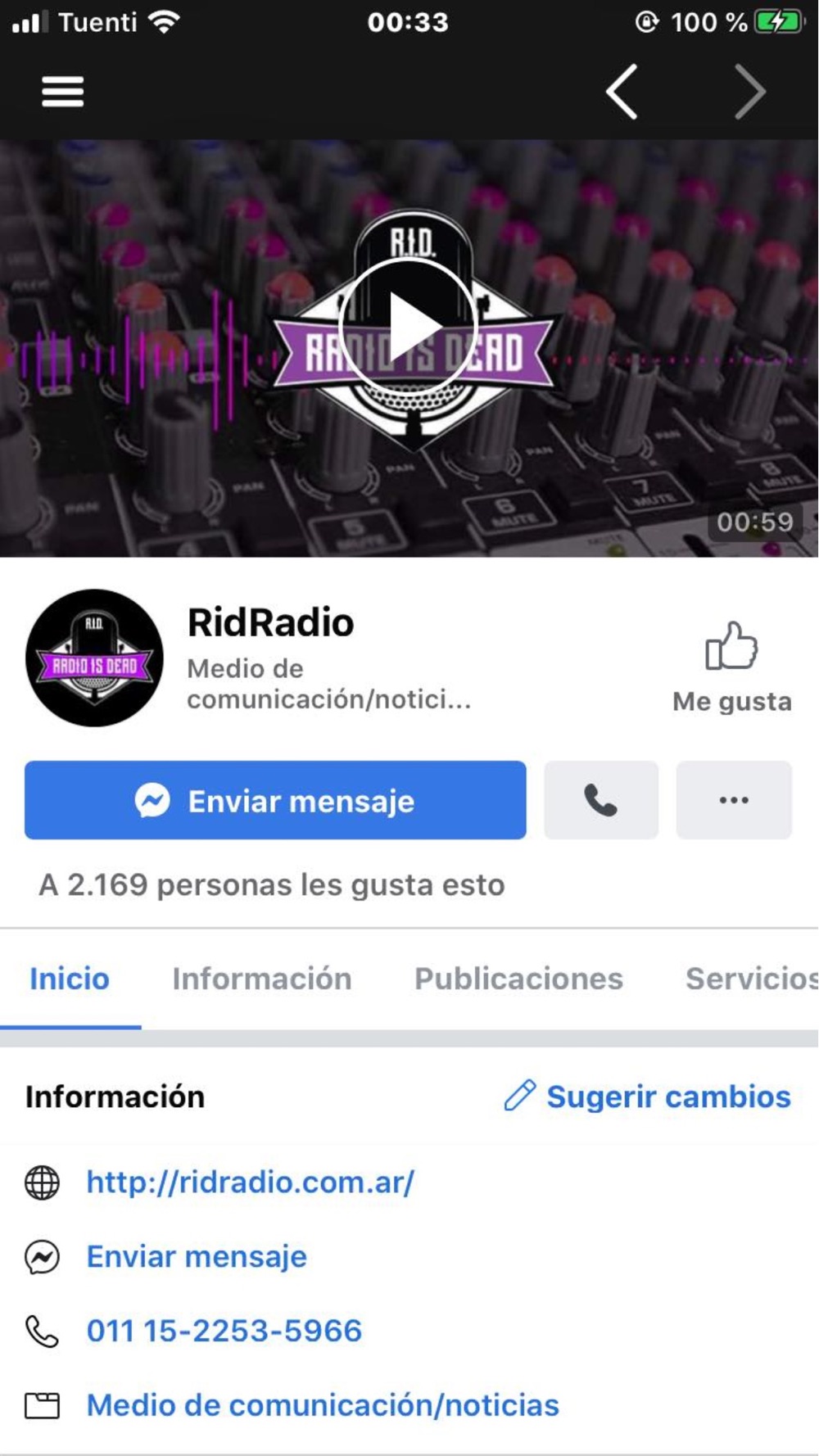This screenshot has height=1456, width=819.
Task: Open the three-dot more options button
Action: (x=734, y=800)
